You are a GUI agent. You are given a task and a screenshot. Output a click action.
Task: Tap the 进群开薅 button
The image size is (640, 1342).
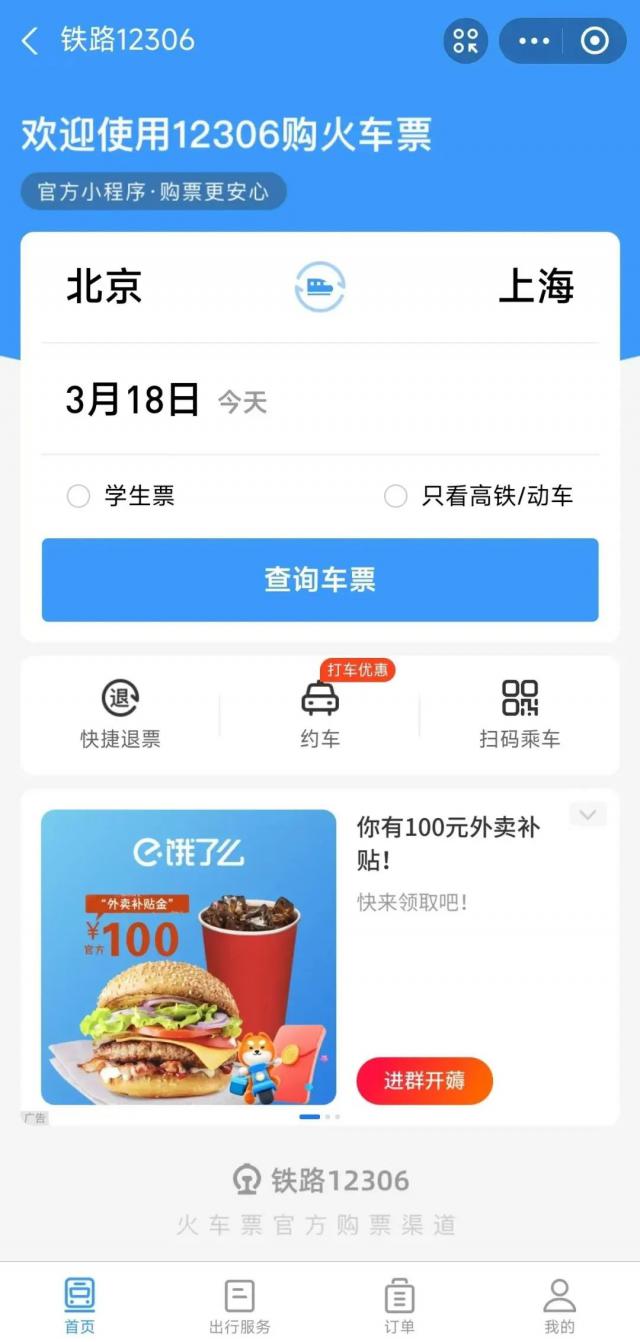pyautogui.click(x=424, y=1081)
